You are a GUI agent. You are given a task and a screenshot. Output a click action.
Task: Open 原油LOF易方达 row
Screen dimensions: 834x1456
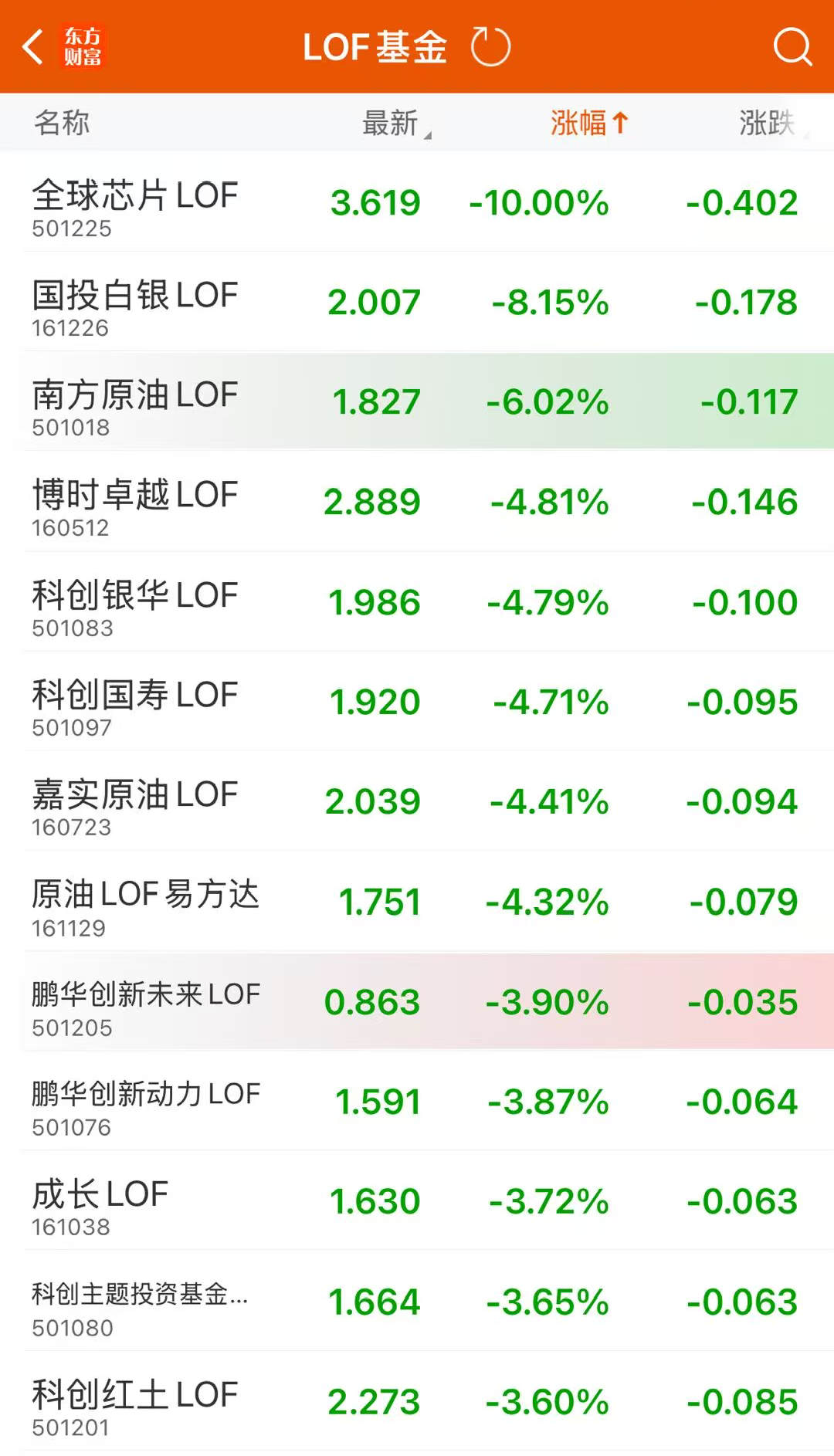tap(417, 901)
